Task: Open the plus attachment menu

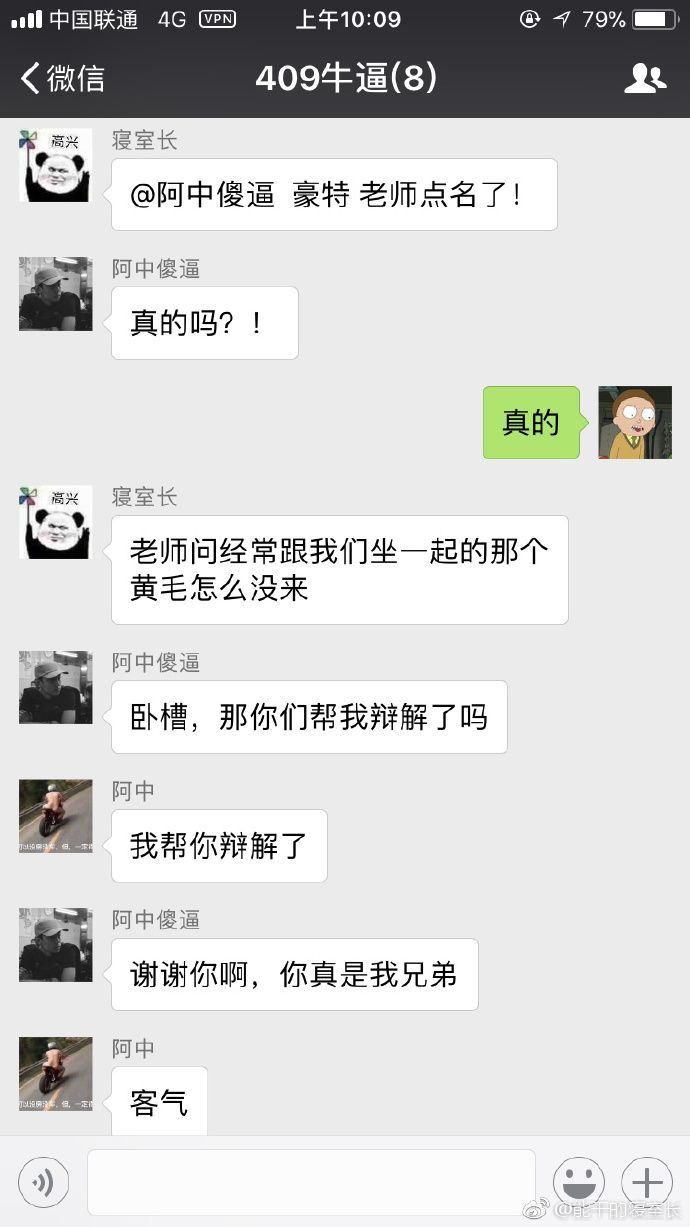Action: pos(647,1183)
